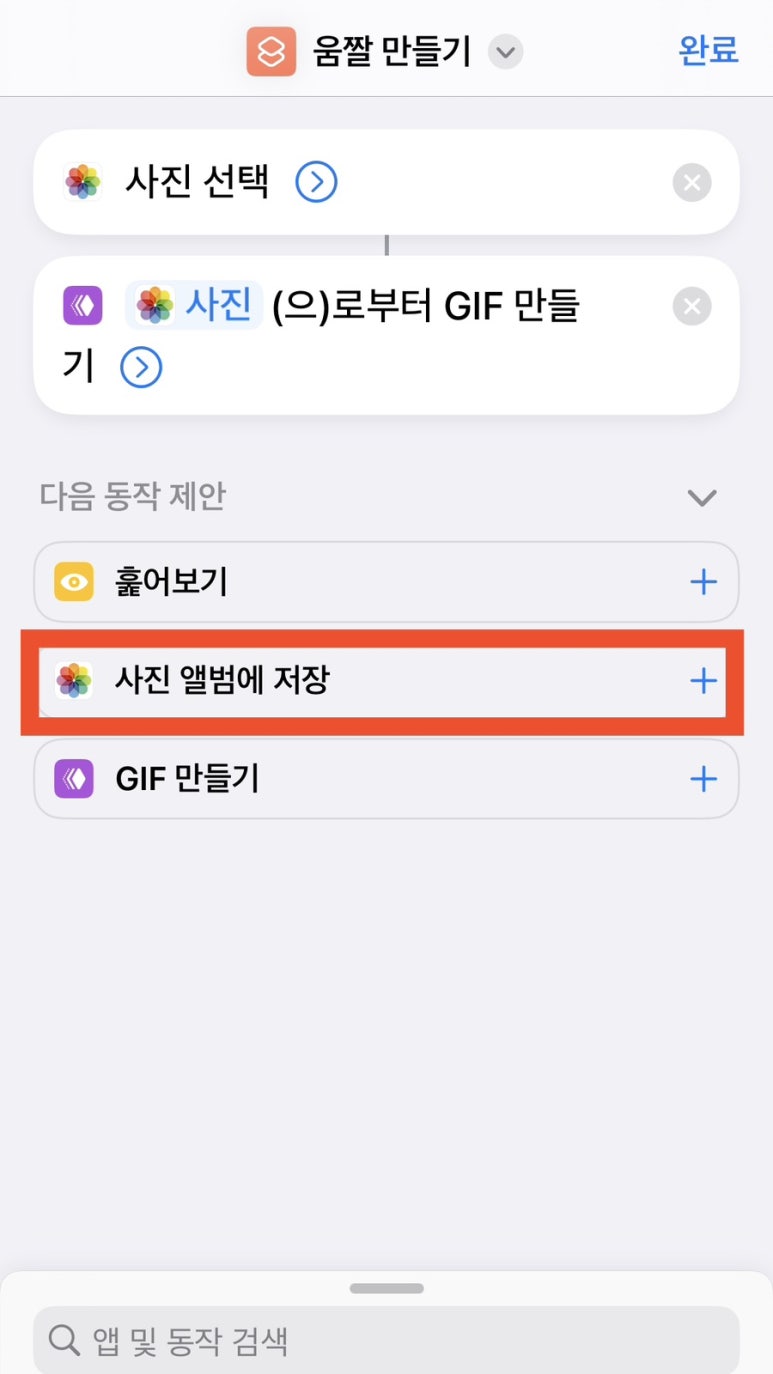Open the 움짤 만들기 title dropdown

tap(506, 52)
